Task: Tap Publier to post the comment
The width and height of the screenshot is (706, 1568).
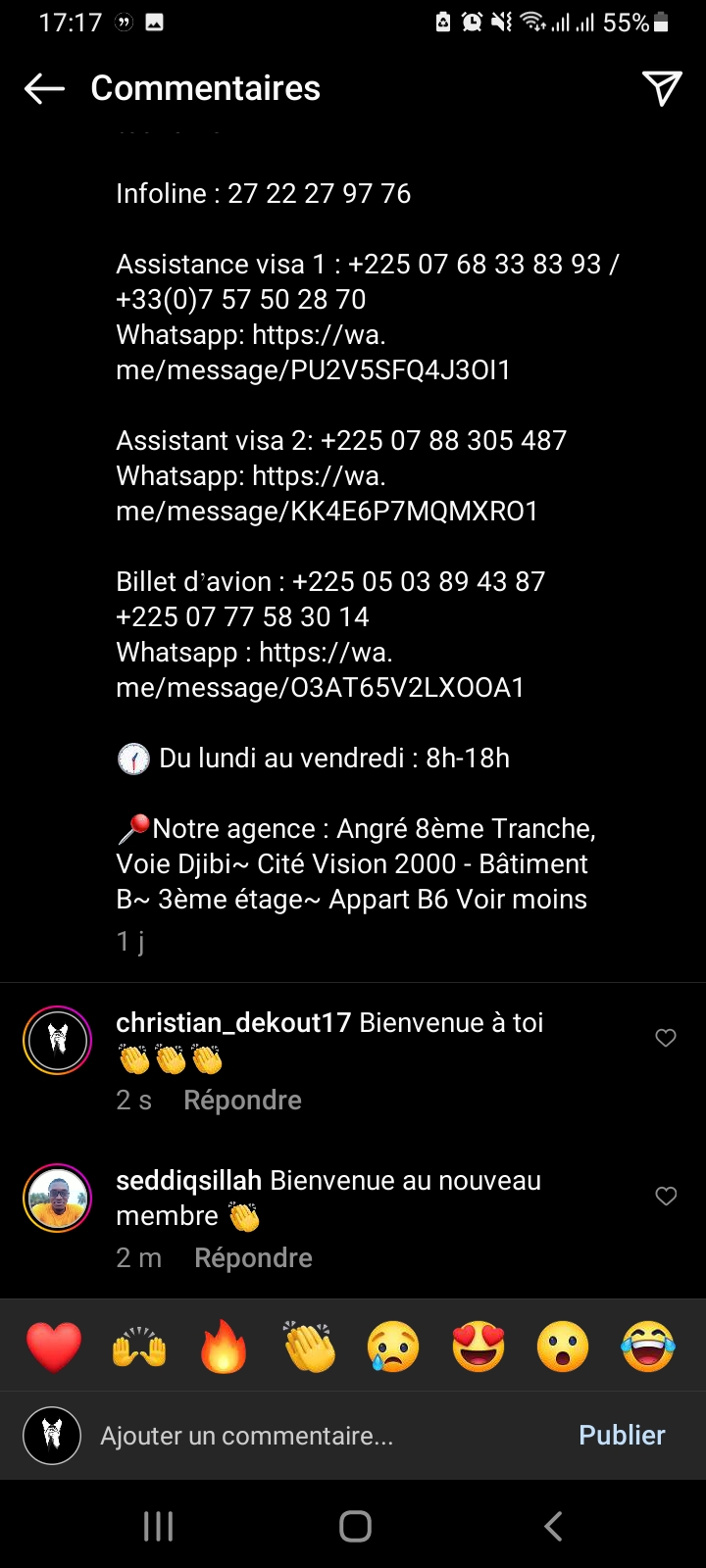Action: point(622,1436)
